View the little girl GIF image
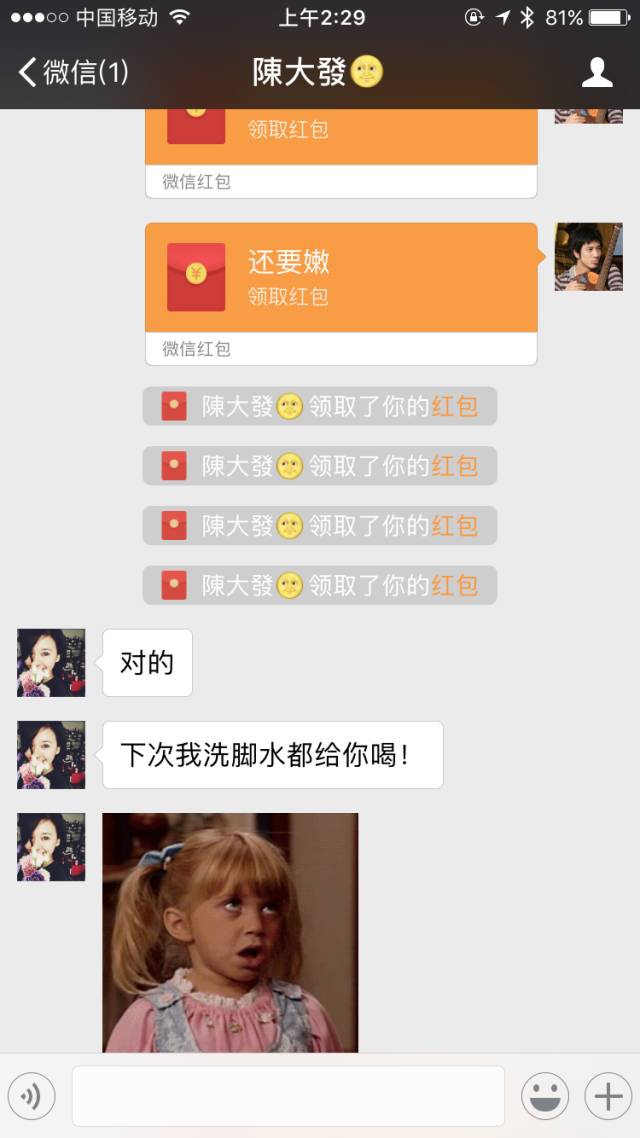 [230, 932]
